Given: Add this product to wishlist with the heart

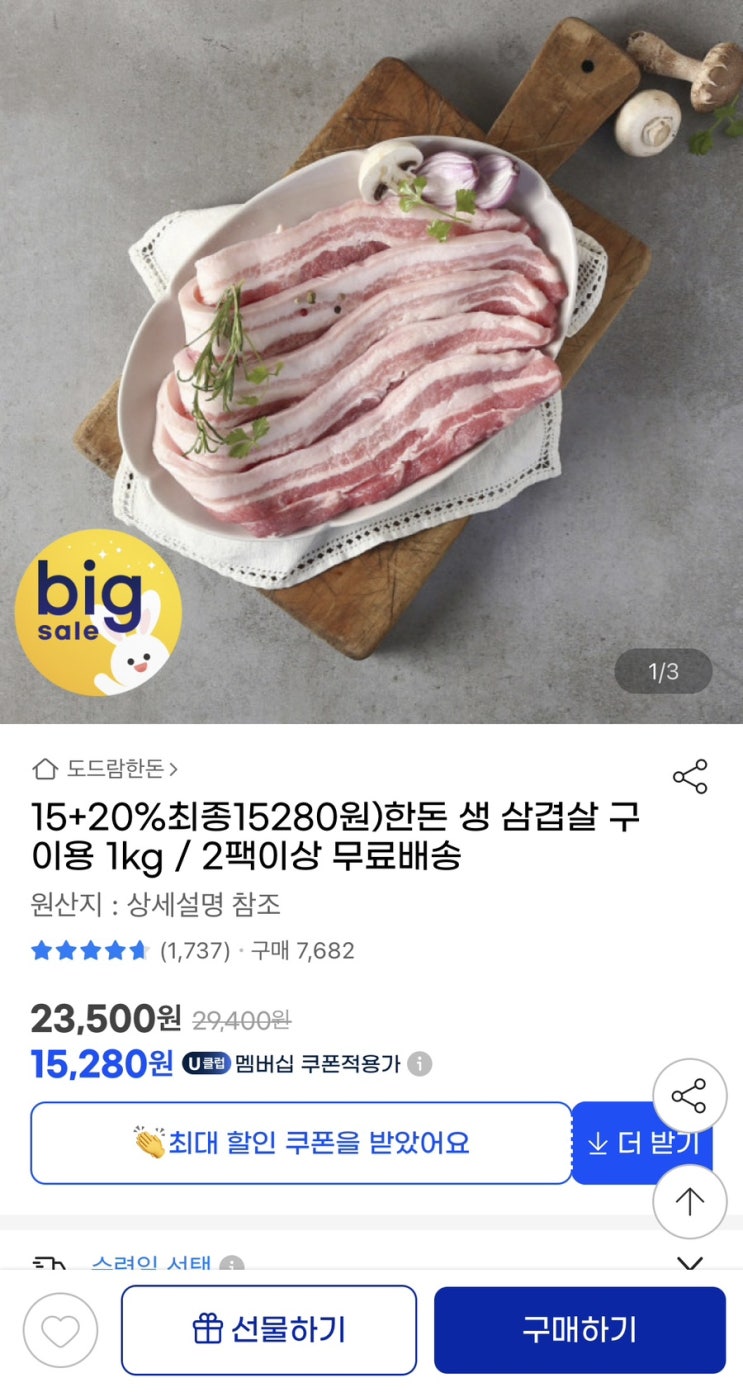Looking at the screenshot, I should [x=61, y=1331].
